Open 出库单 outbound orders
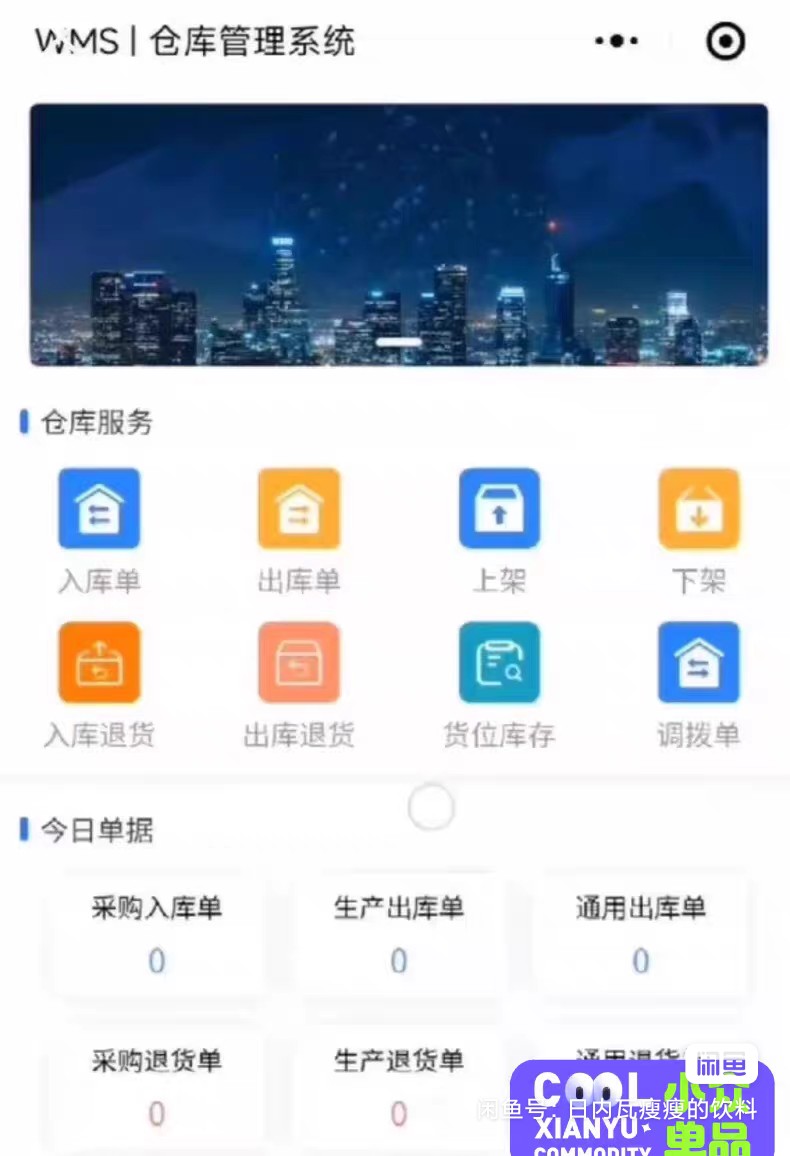The image size is (790, 1156). [299, 509]
